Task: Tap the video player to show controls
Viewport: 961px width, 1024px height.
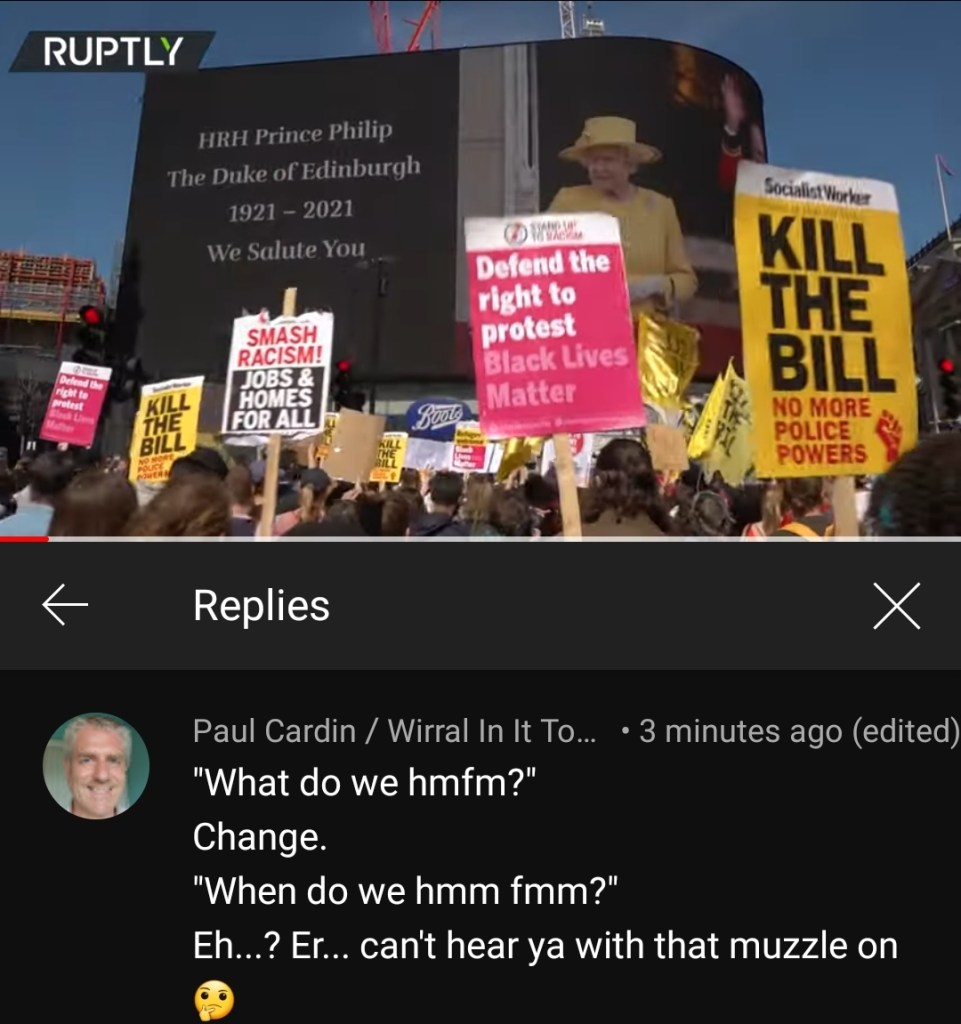Action: (480, 270)
